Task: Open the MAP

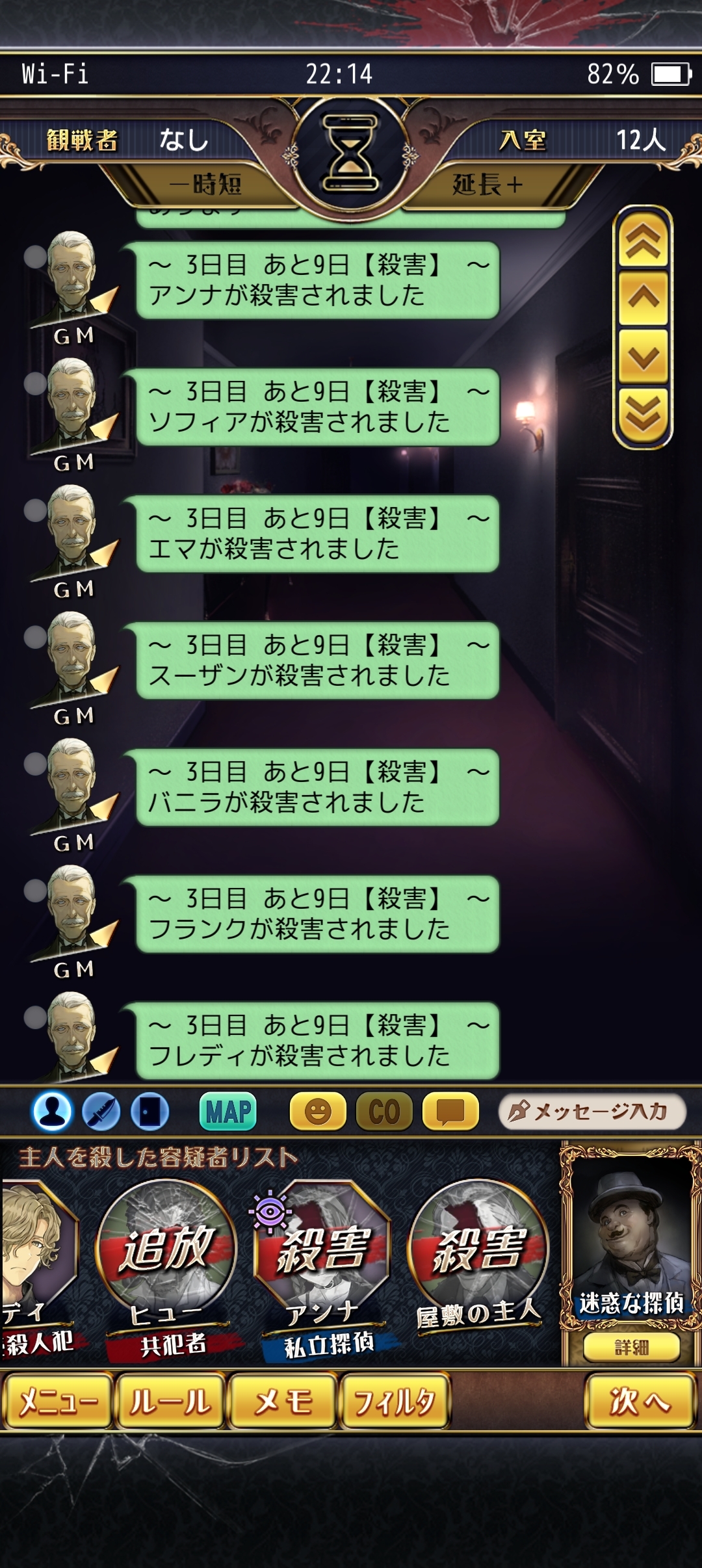Action: click(228, 1111)
